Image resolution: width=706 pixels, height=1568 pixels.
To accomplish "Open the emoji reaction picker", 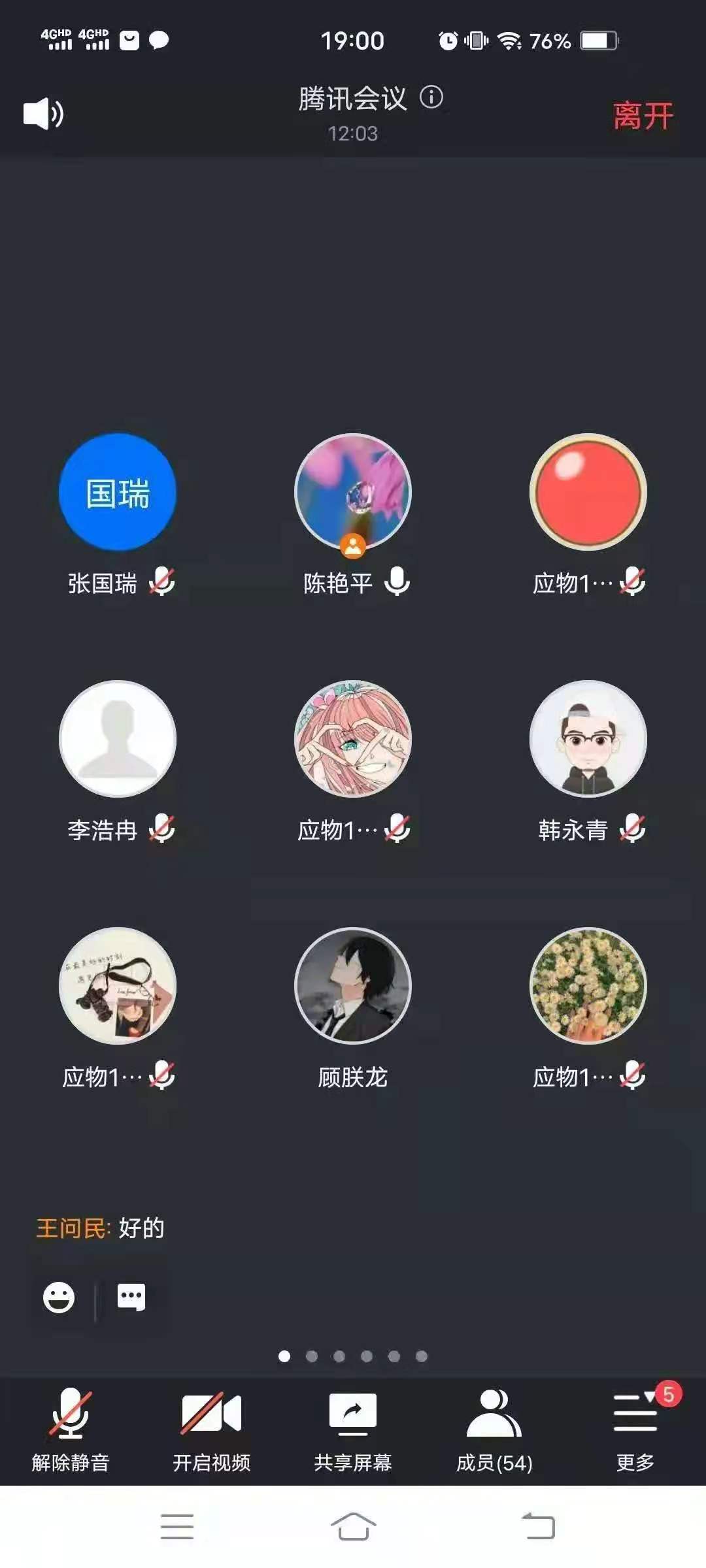I will 59,1298.
